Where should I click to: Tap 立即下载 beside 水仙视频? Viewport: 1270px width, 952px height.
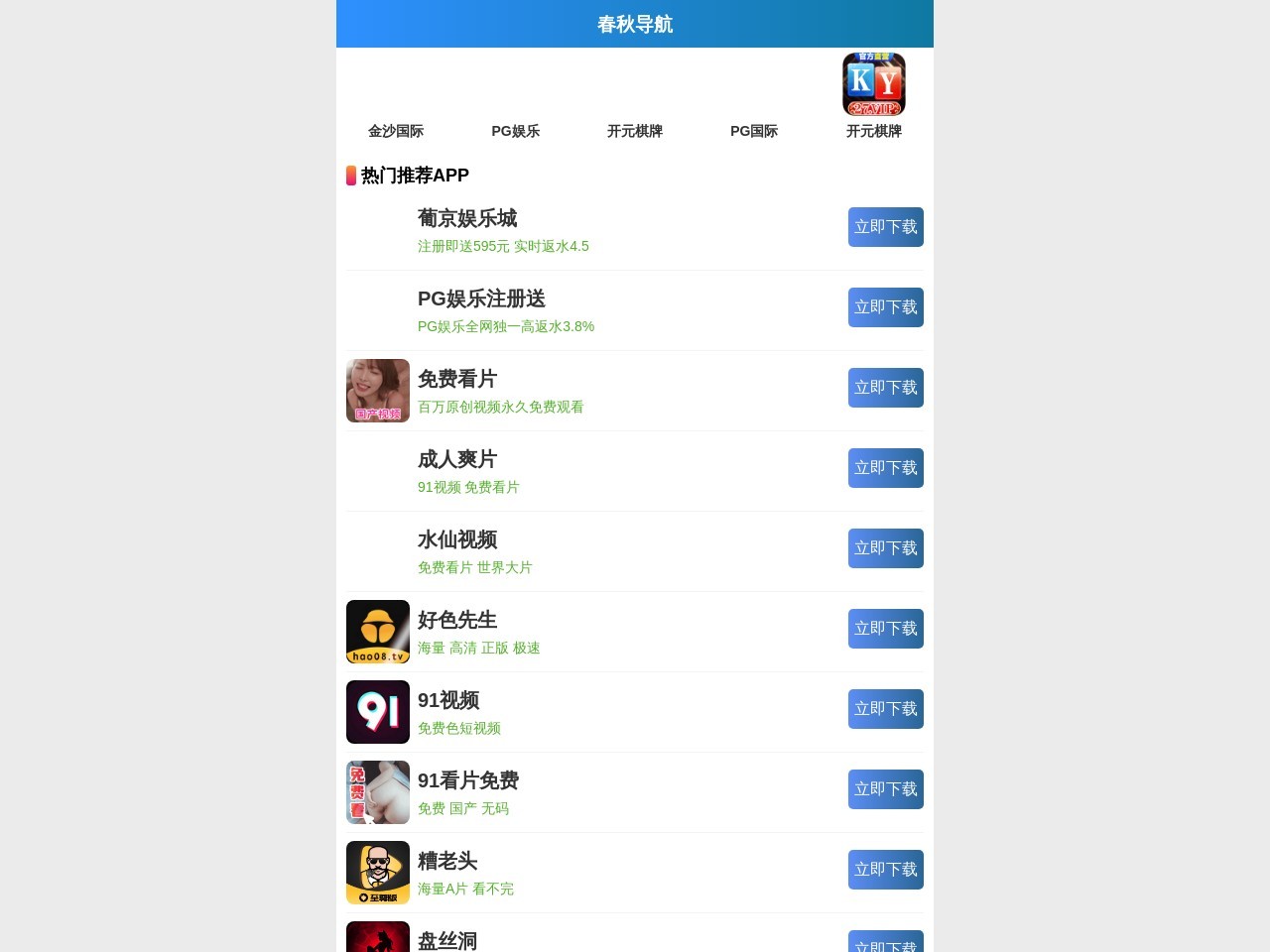coord(885,548)
